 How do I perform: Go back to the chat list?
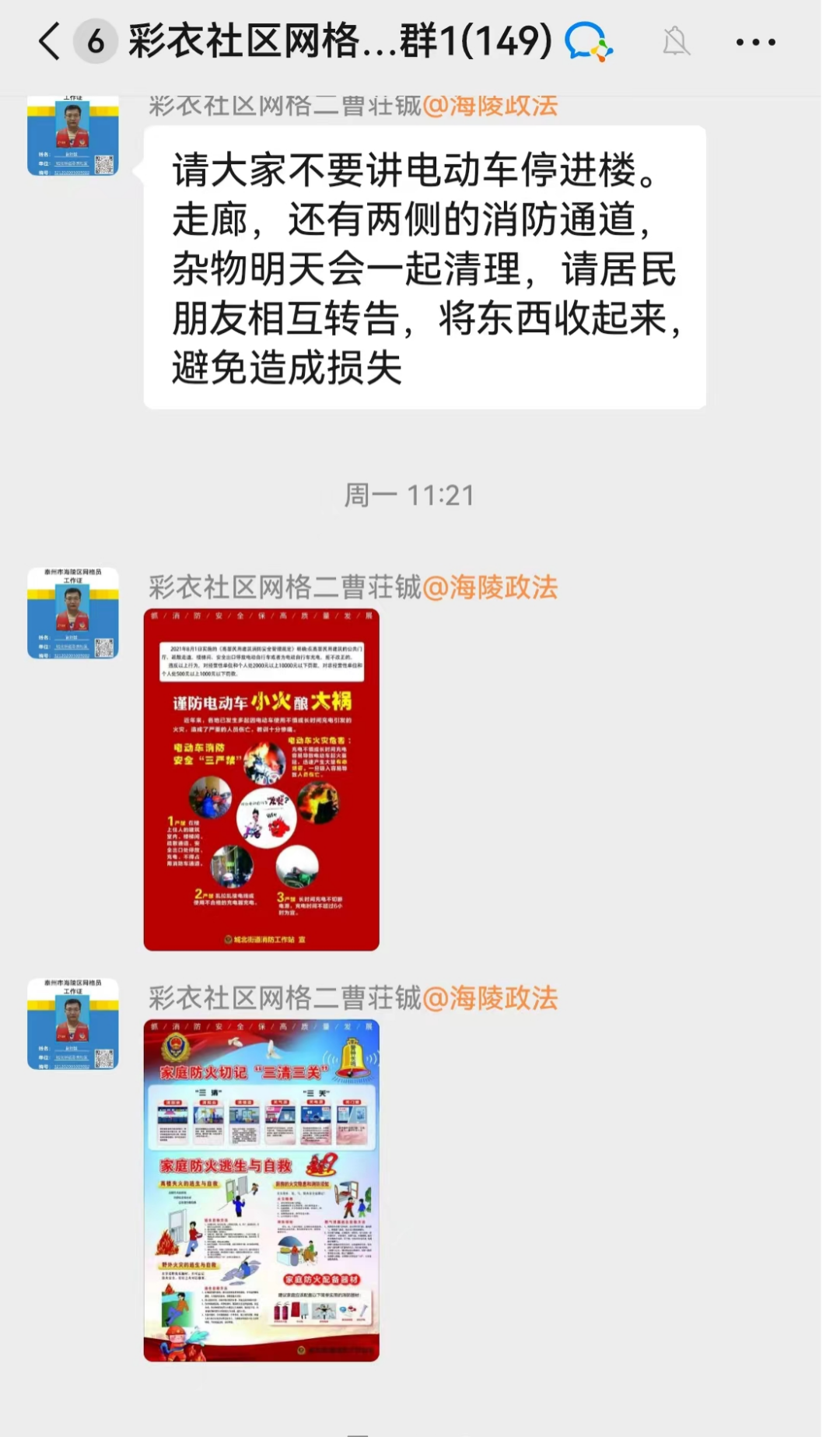(x=49, y=41)
